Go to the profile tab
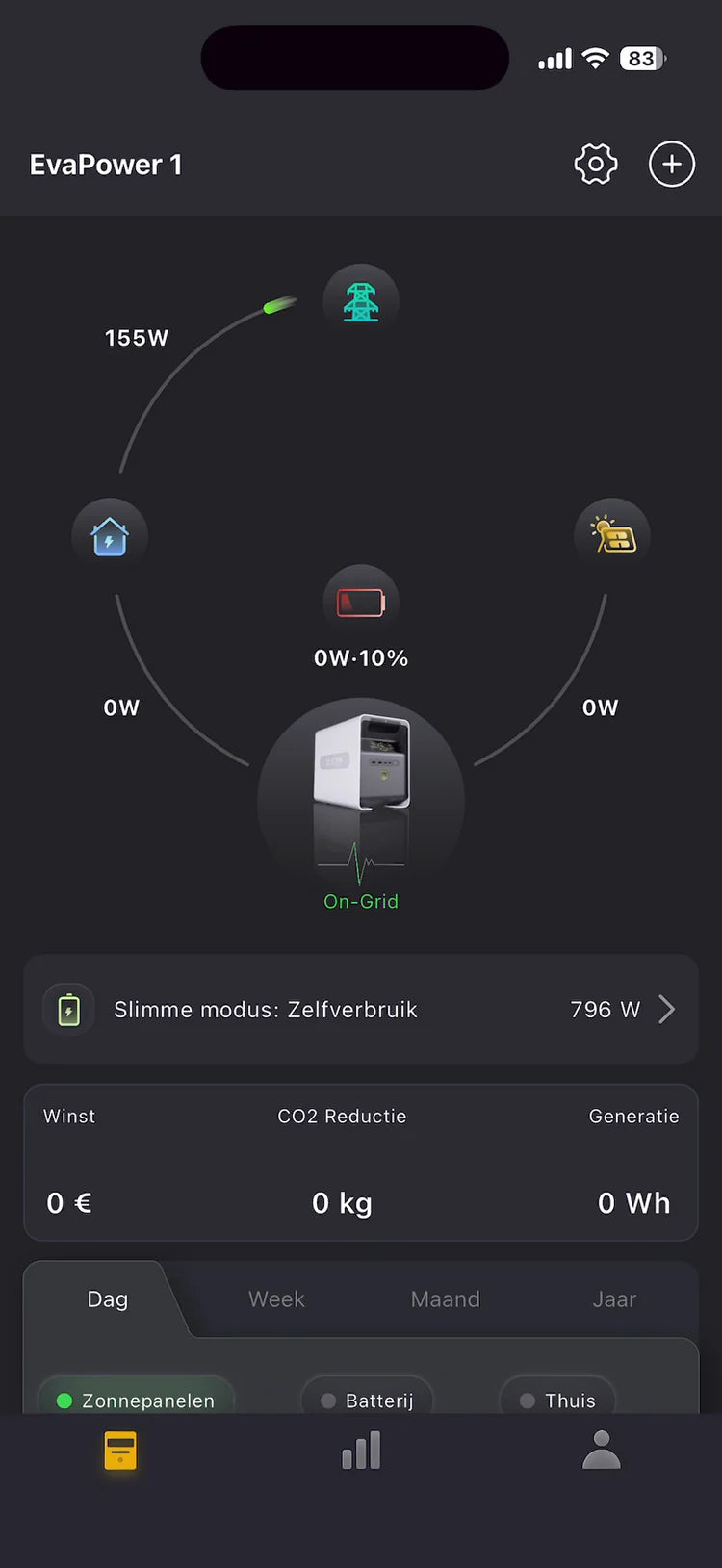This screenshot has height=1568, width=722. [601, 1450]
